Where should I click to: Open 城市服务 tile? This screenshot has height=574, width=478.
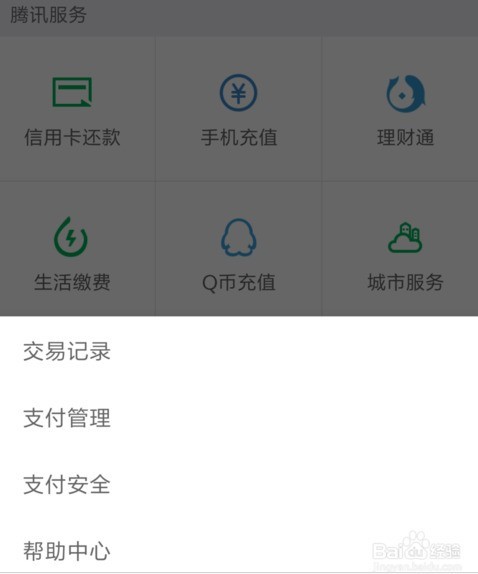400,249
